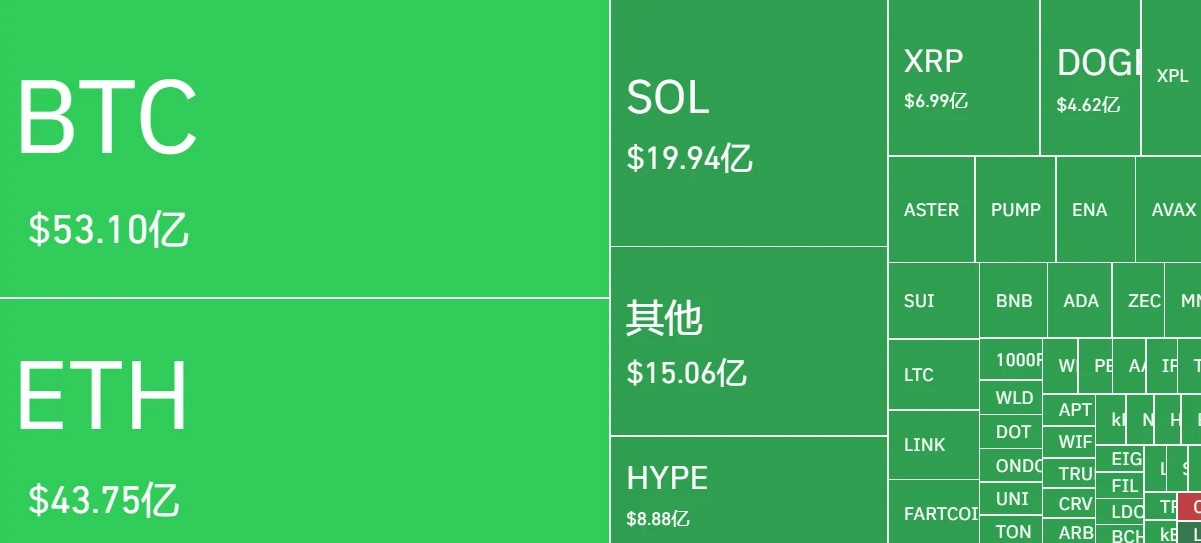1201x543 pixels.
Task: Select the BNB tile
Action: pos(1013,301)
